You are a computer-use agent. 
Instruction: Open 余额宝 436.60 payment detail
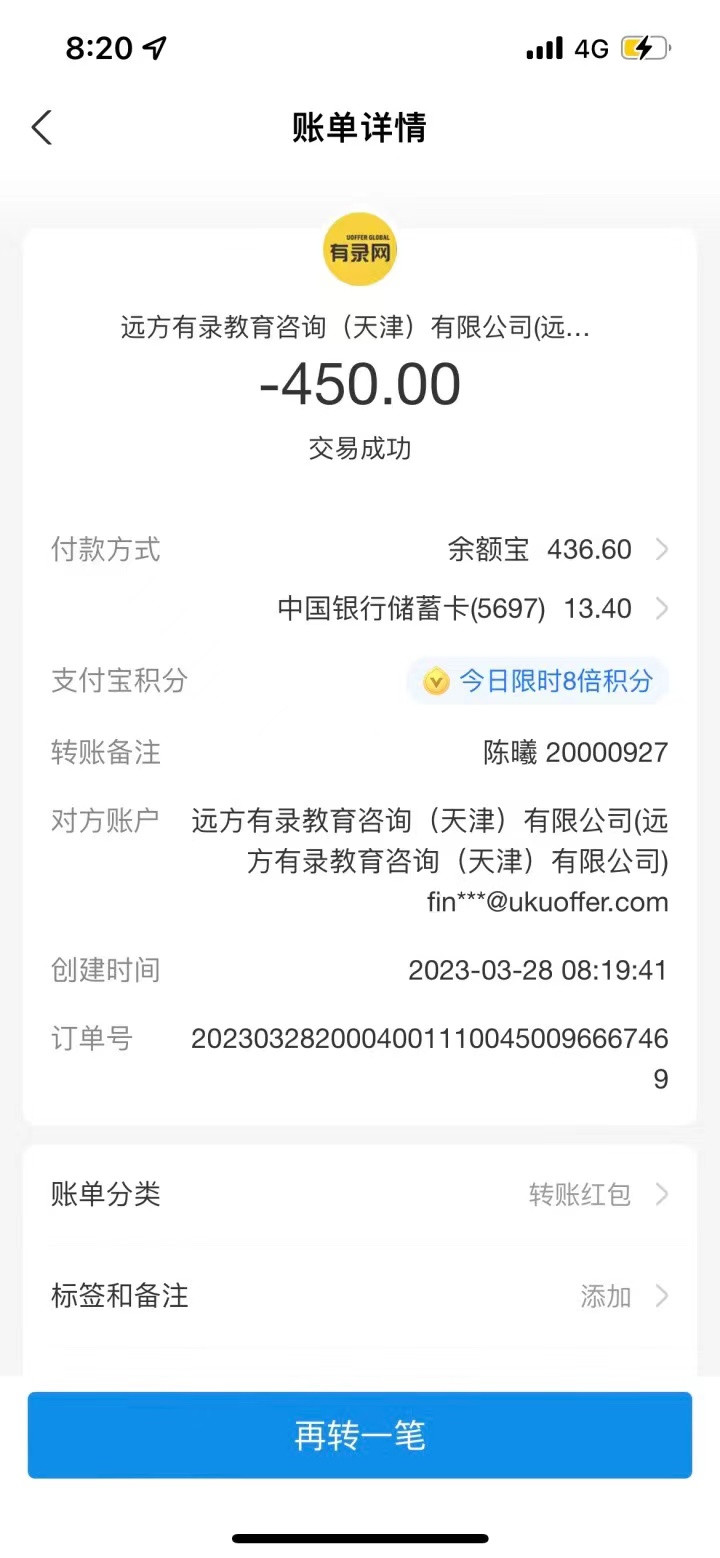point(558,549)
